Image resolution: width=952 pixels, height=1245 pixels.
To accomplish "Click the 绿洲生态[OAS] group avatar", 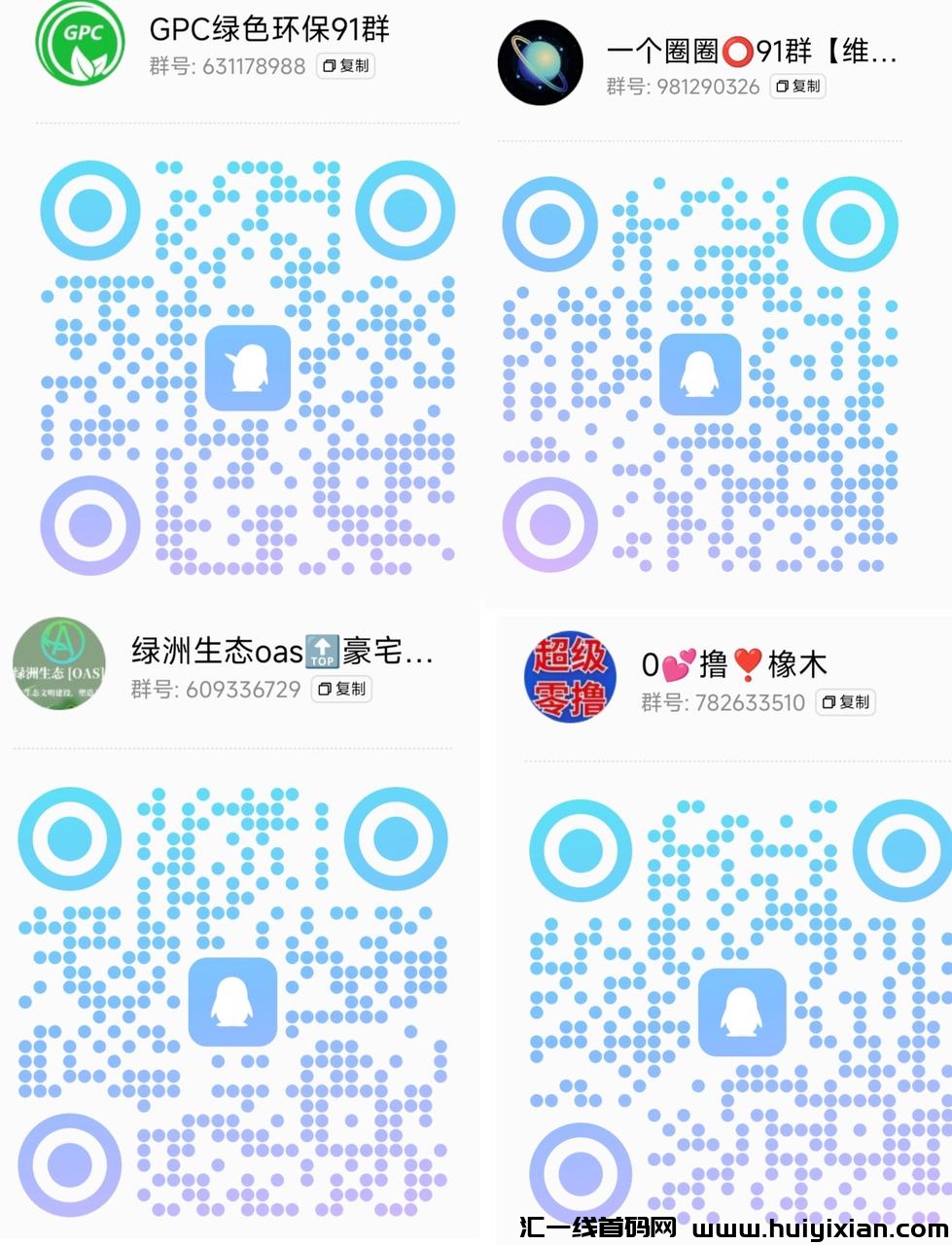I will tap(60, 664).
